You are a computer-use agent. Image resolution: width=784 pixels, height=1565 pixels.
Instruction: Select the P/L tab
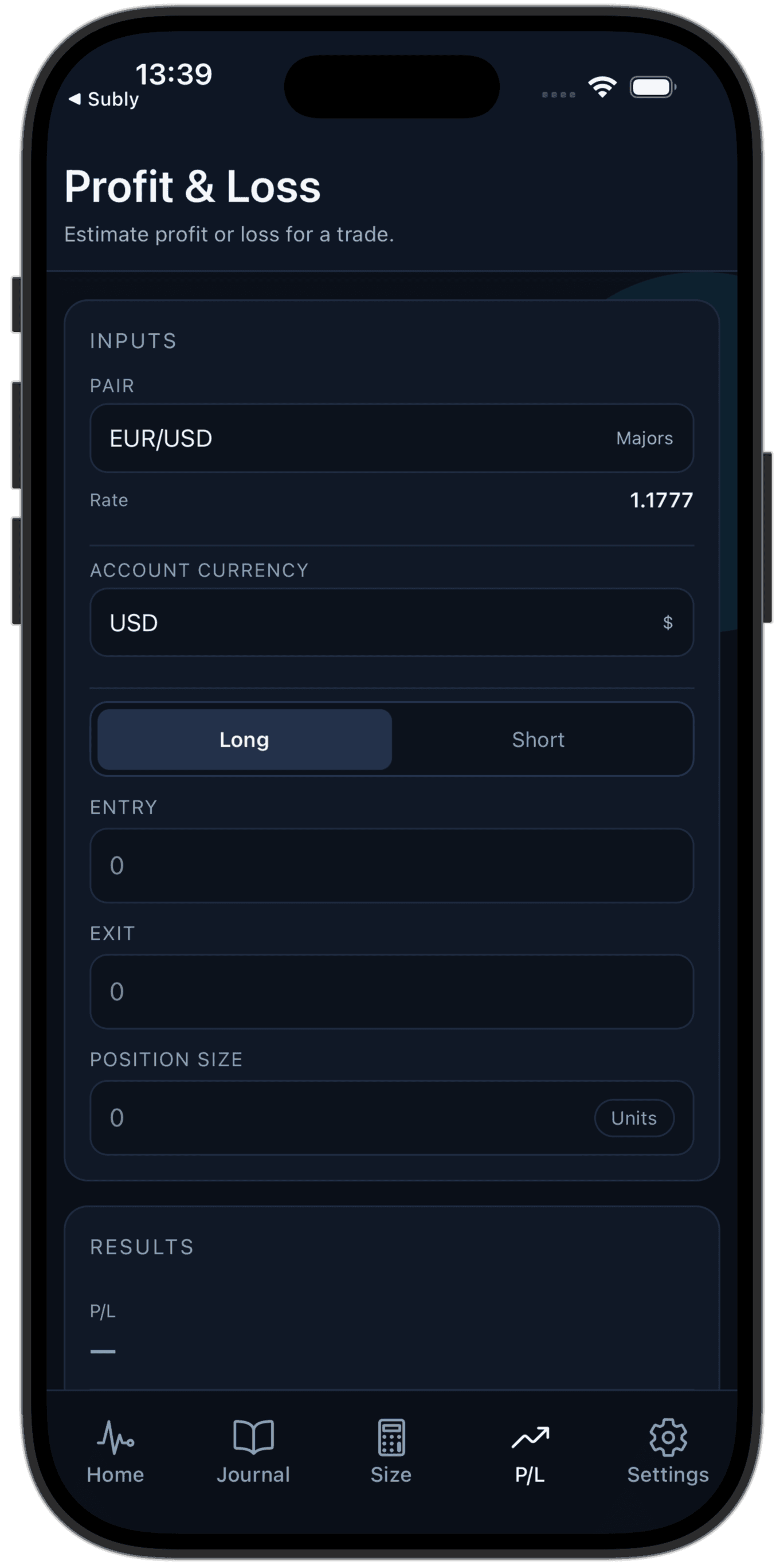point(530,1452)
